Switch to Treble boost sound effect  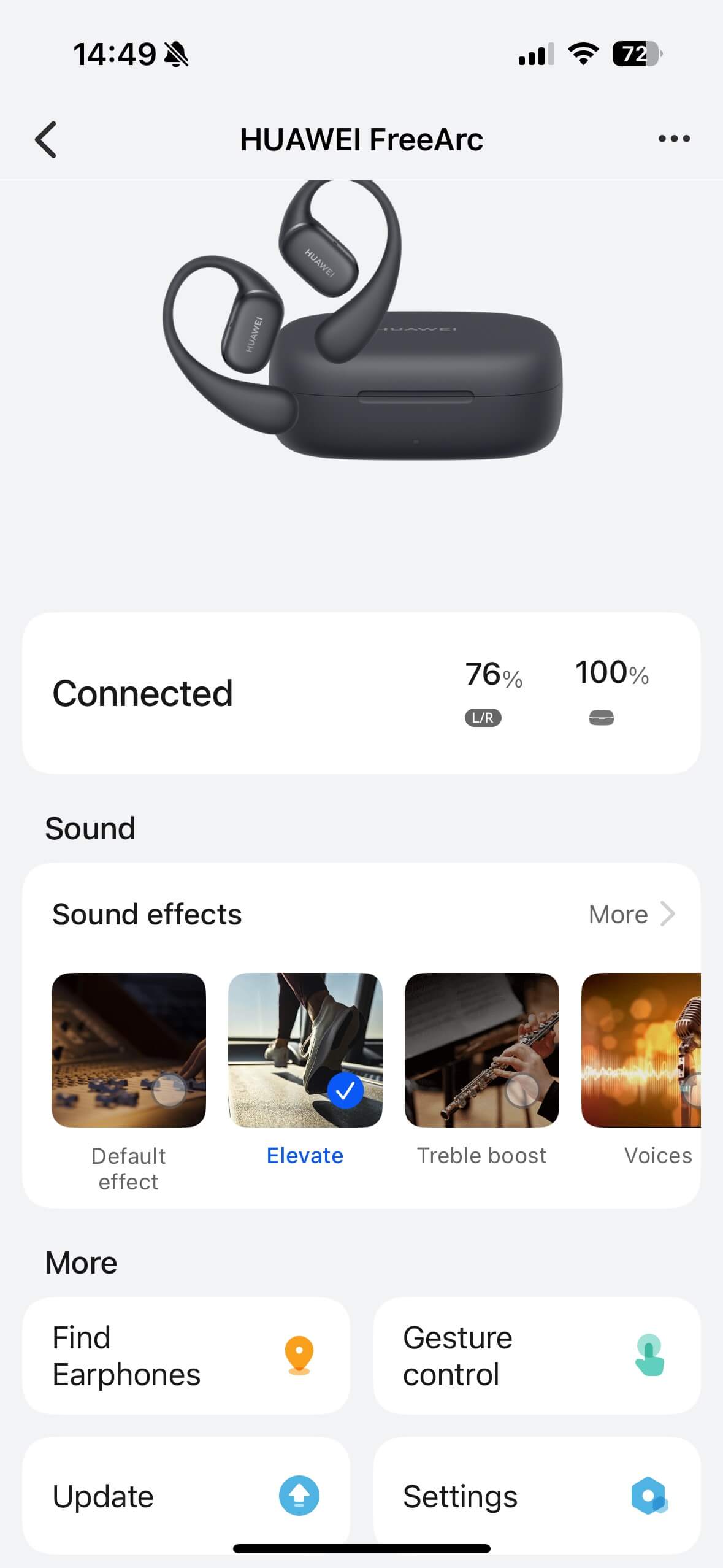pos(482,1050)
